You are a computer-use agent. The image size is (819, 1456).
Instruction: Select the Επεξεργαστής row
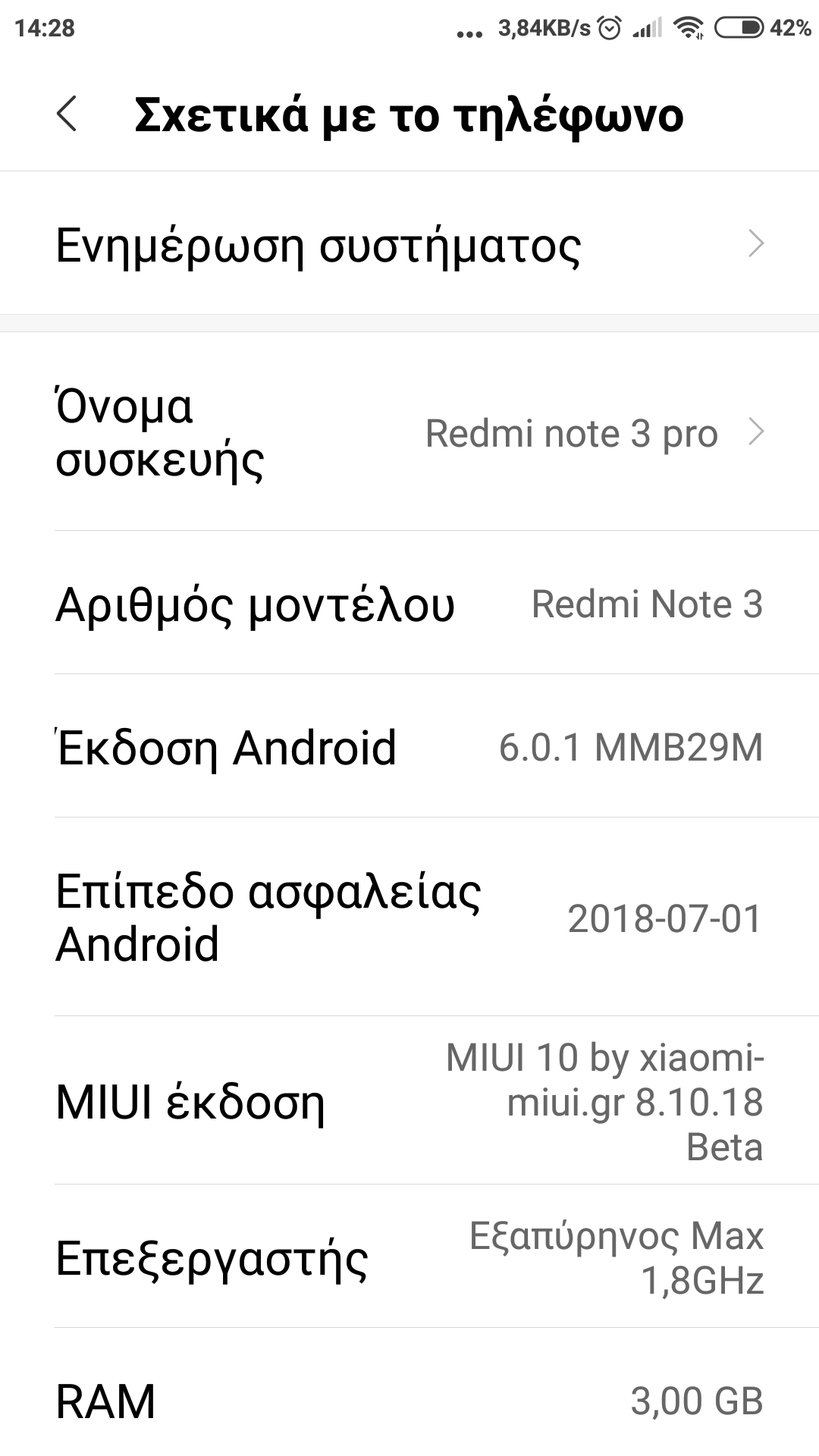(x=409, y=1257)
